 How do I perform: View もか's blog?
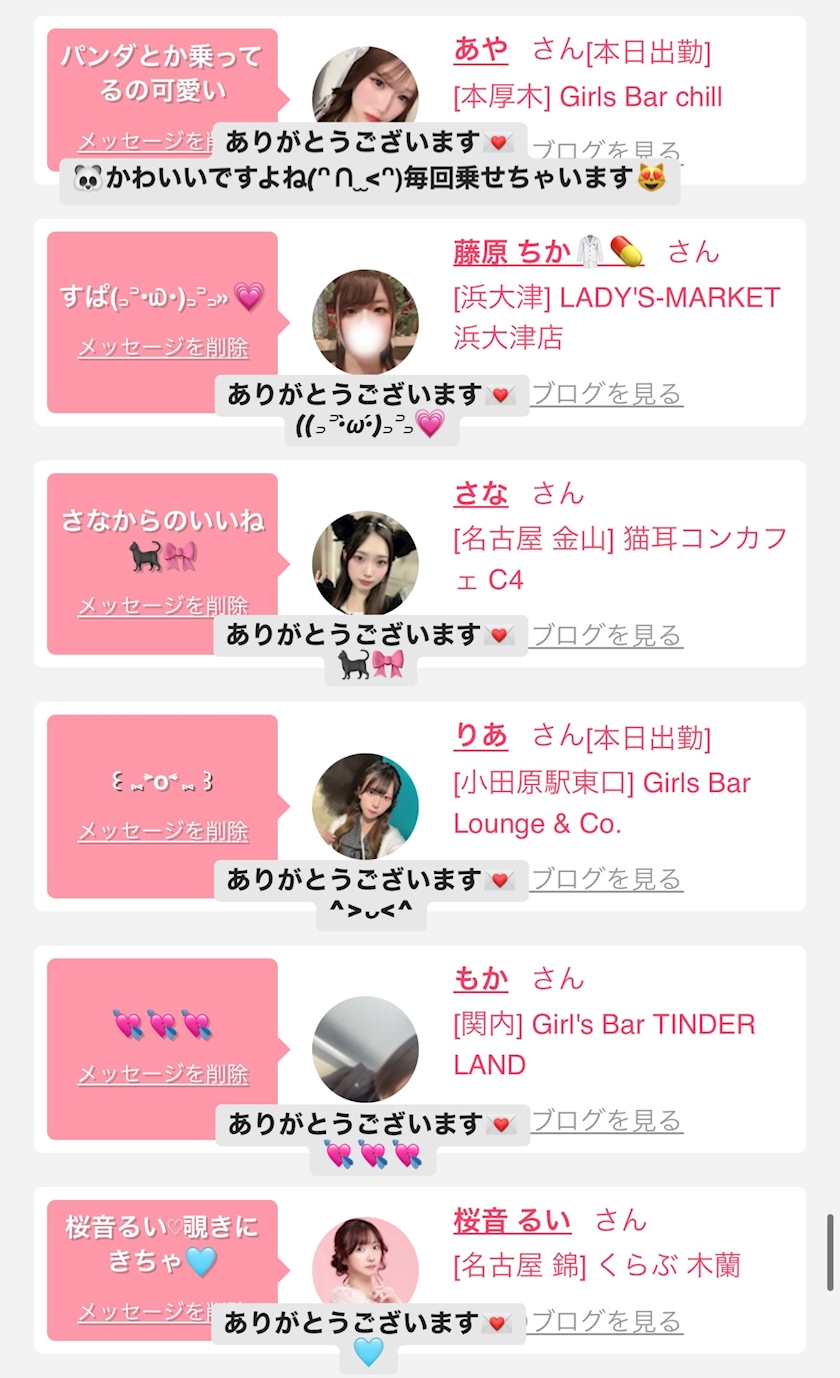click(x=606, y=1121)
